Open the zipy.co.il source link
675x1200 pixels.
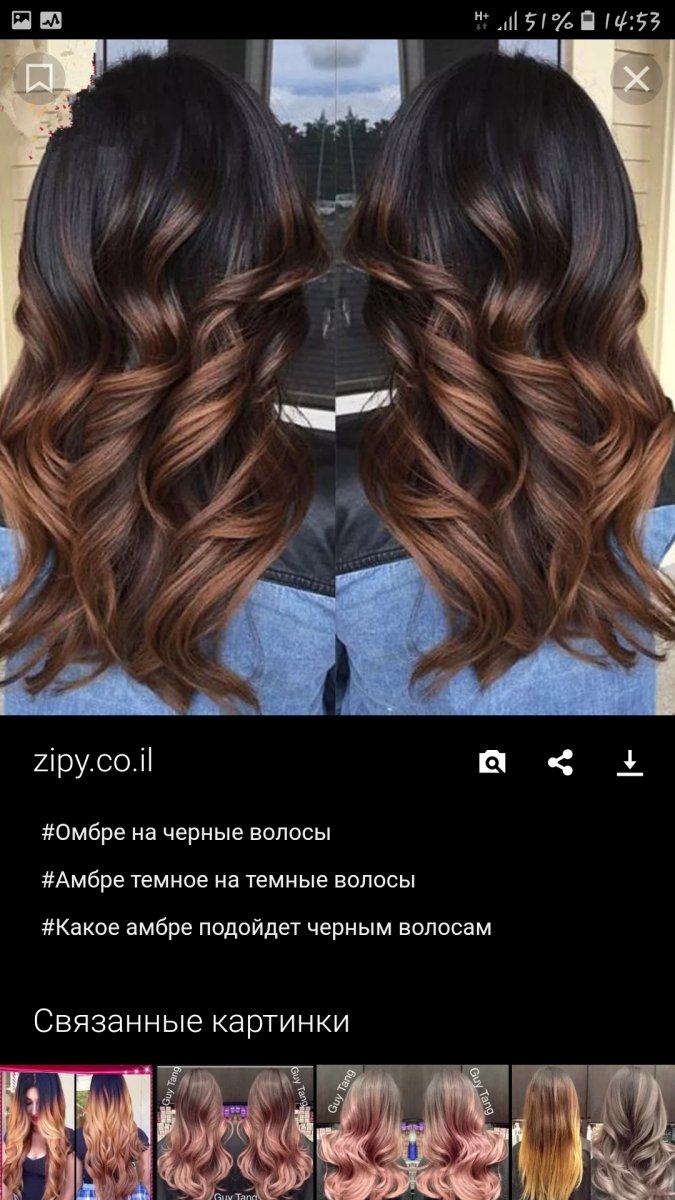[x=93, y=761]
